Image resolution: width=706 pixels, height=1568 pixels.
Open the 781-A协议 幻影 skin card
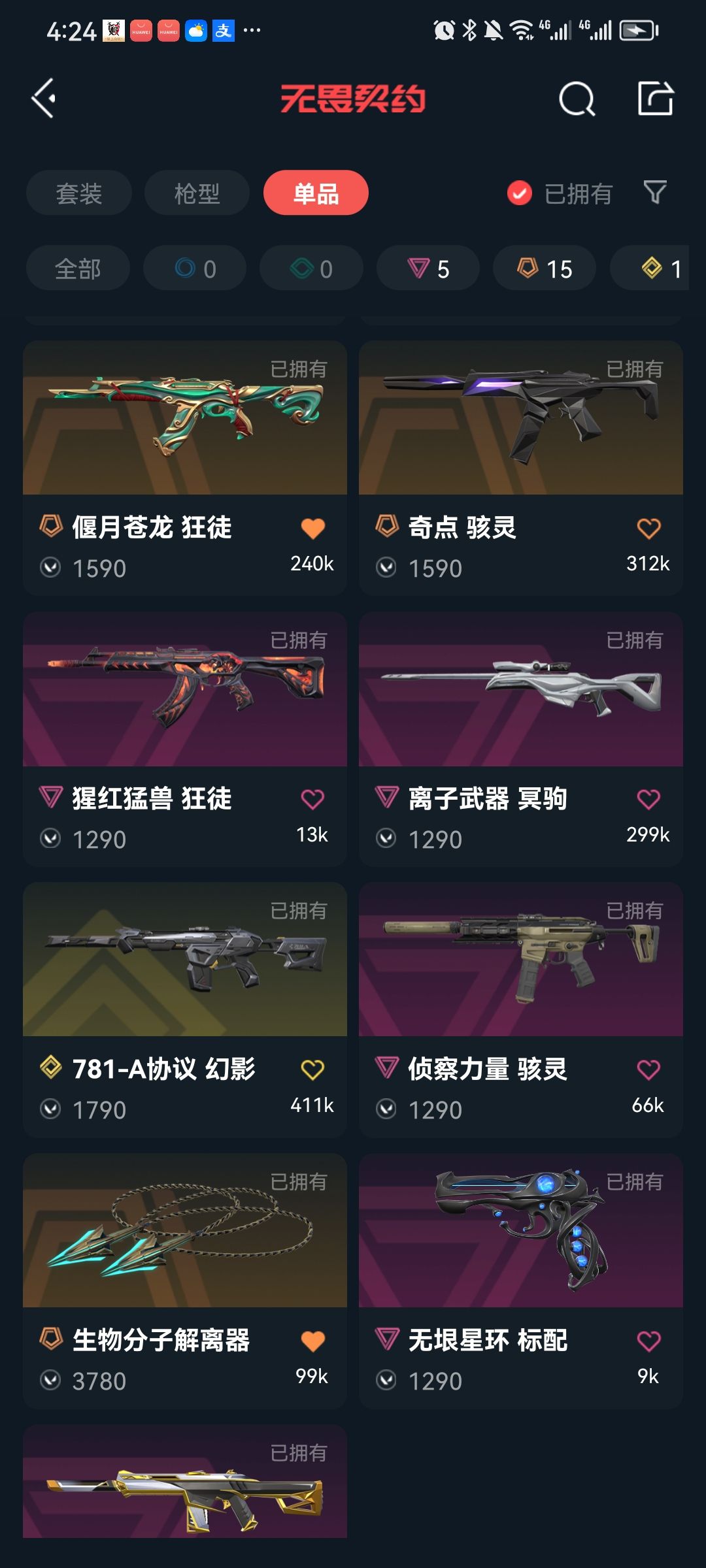(185, 1010)
